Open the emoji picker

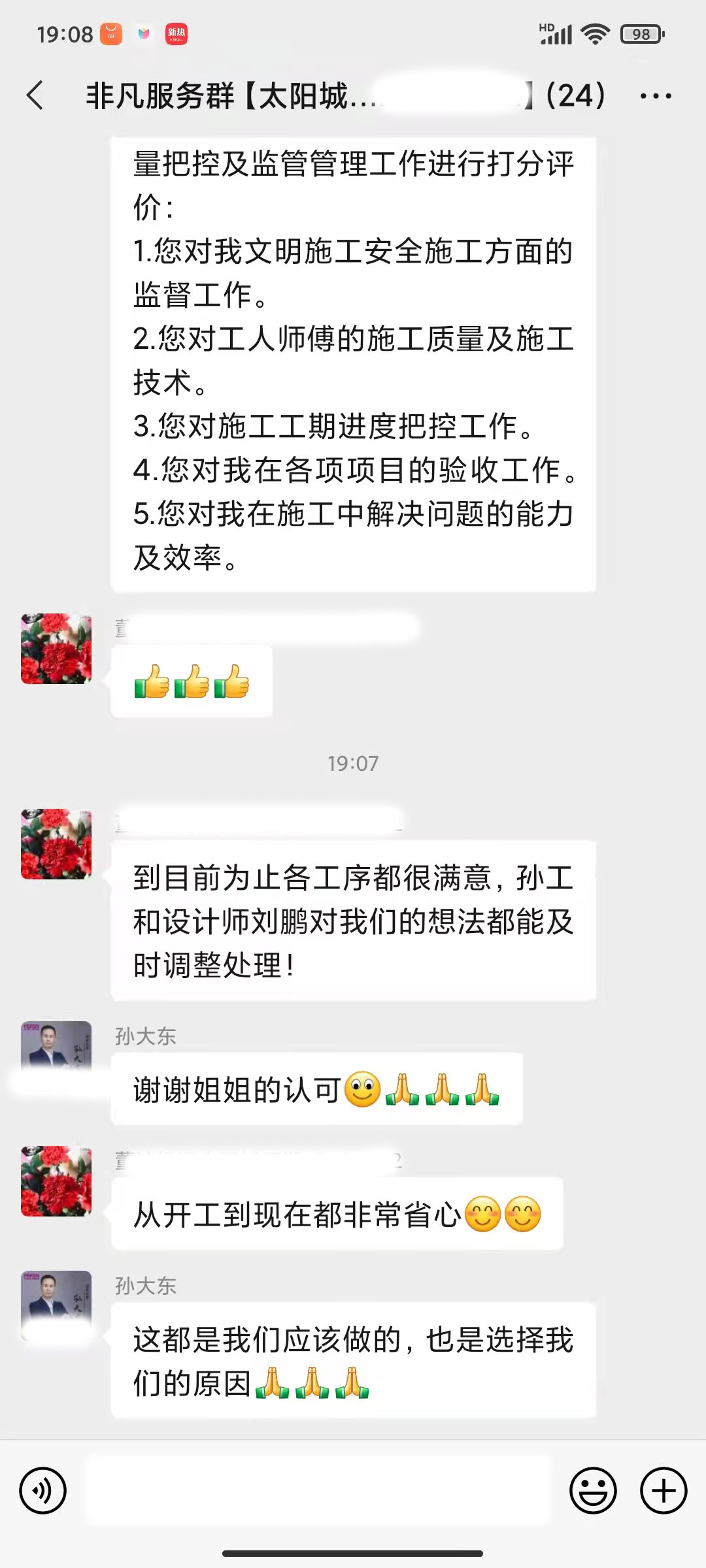(x=593, y=1490)
